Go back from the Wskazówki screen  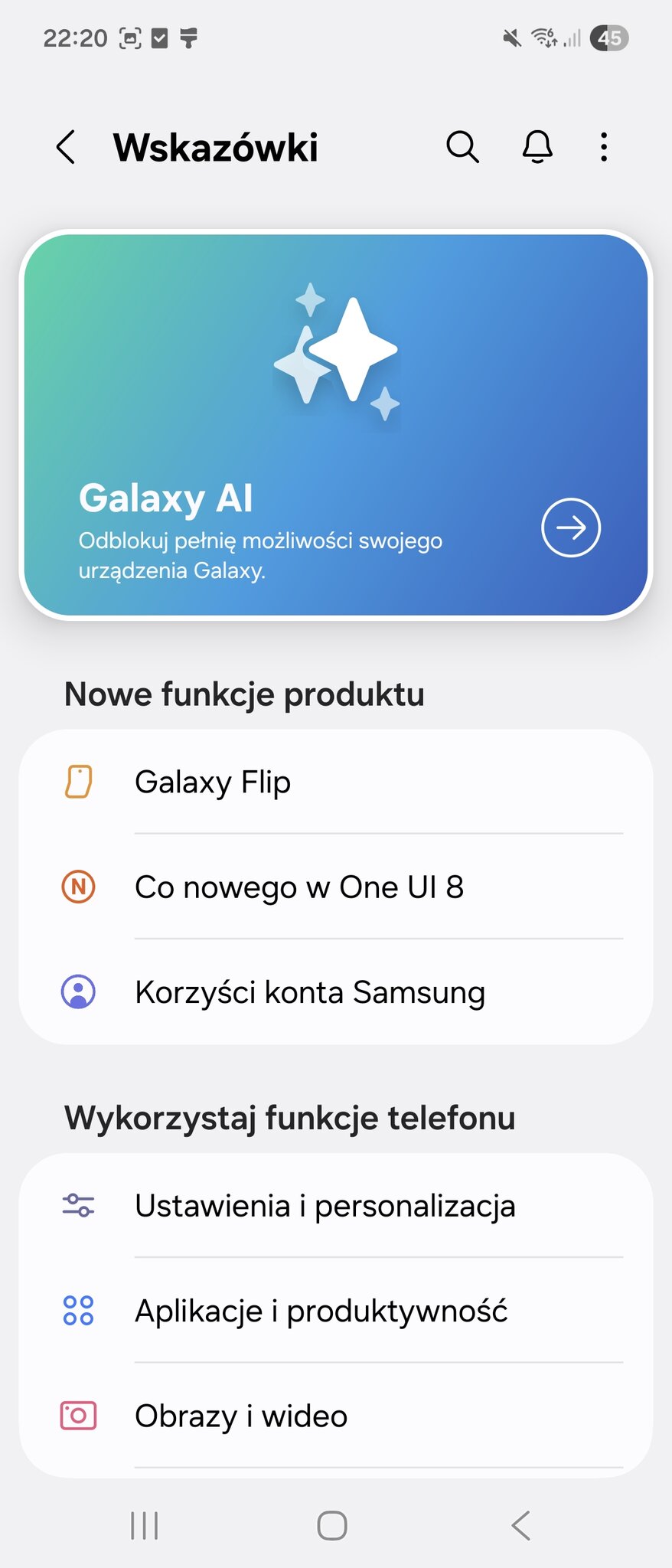point(67,147)
